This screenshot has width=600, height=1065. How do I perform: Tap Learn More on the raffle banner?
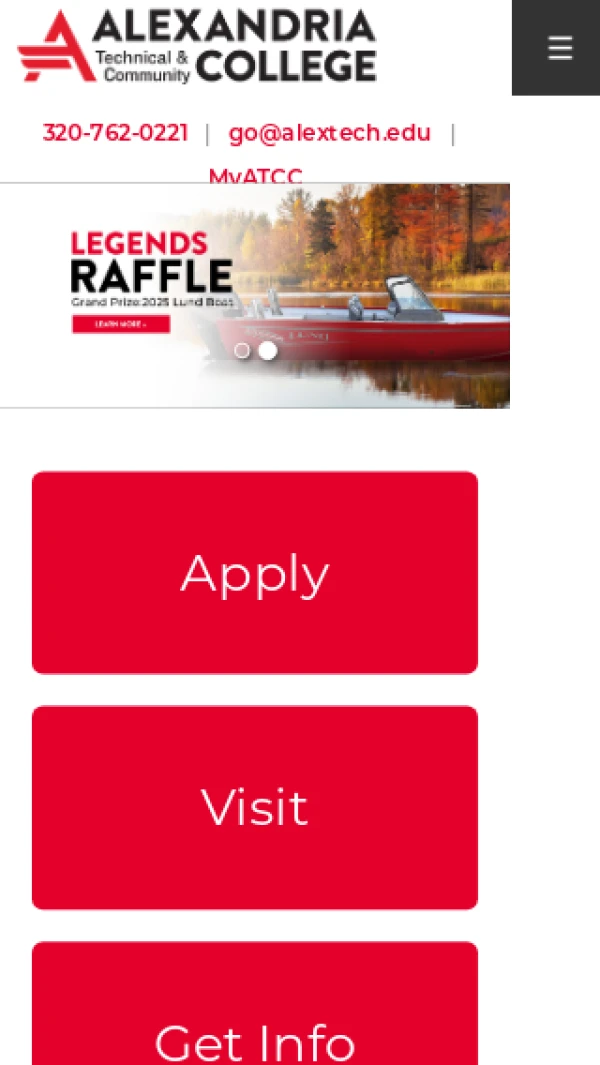pos(121,324)
